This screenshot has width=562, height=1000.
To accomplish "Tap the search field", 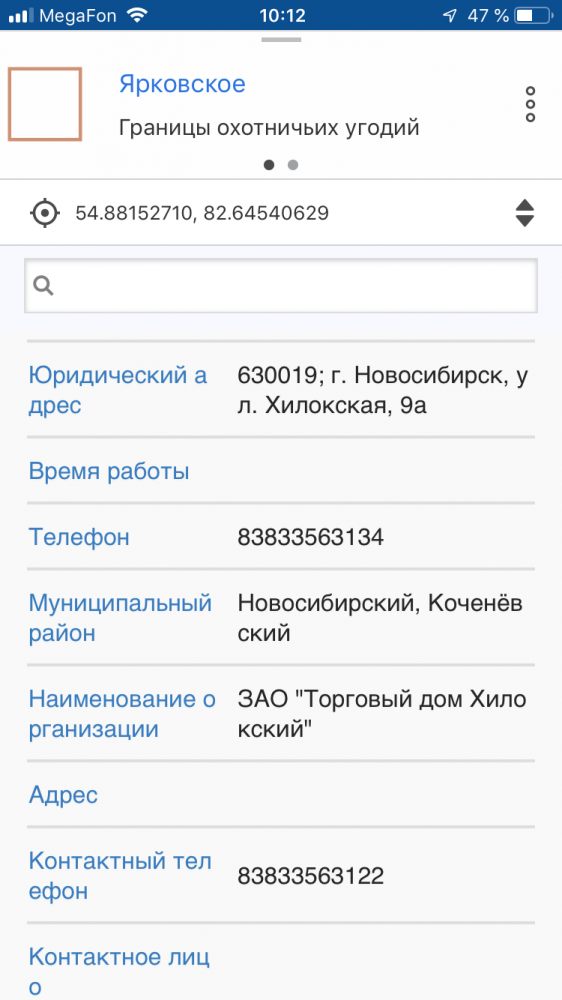I will pos(281,286).
